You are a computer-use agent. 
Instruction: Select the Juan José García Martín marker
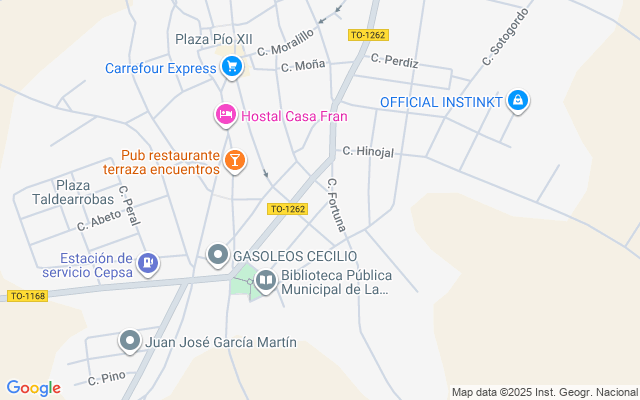(129, 342)
